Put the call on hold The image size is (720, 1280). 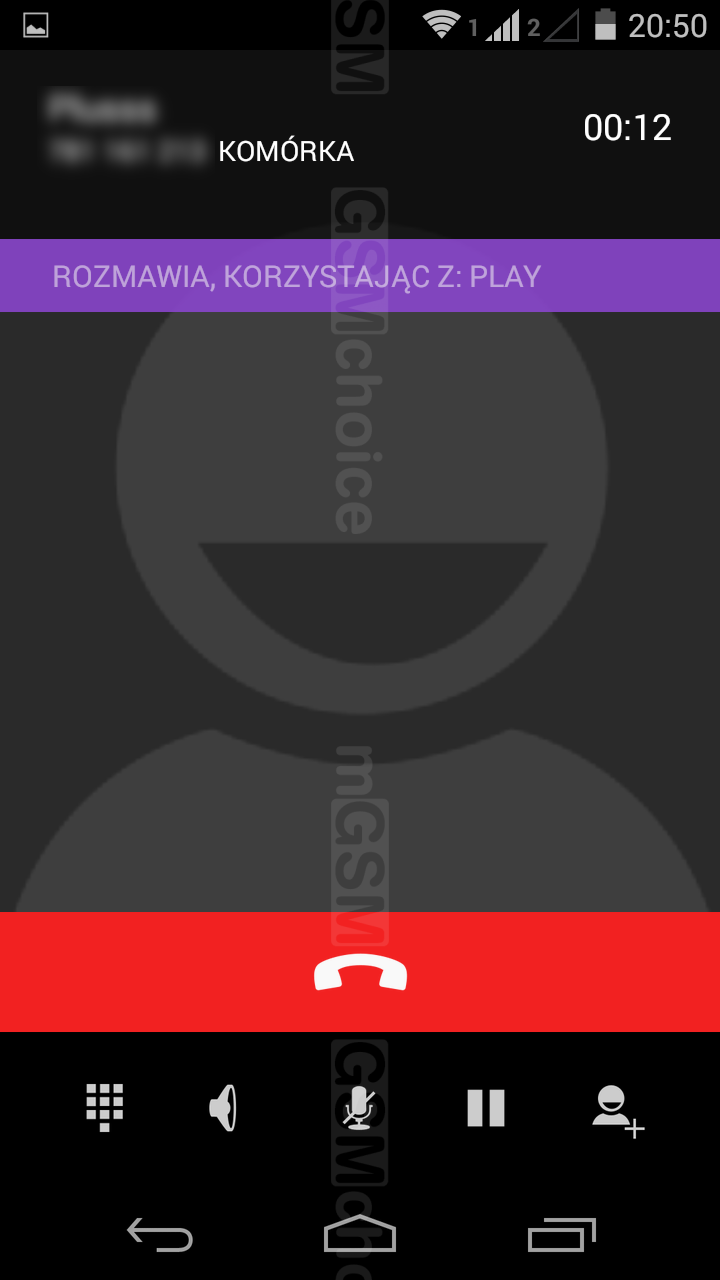pyautogui.click(x=486, y=1108)
